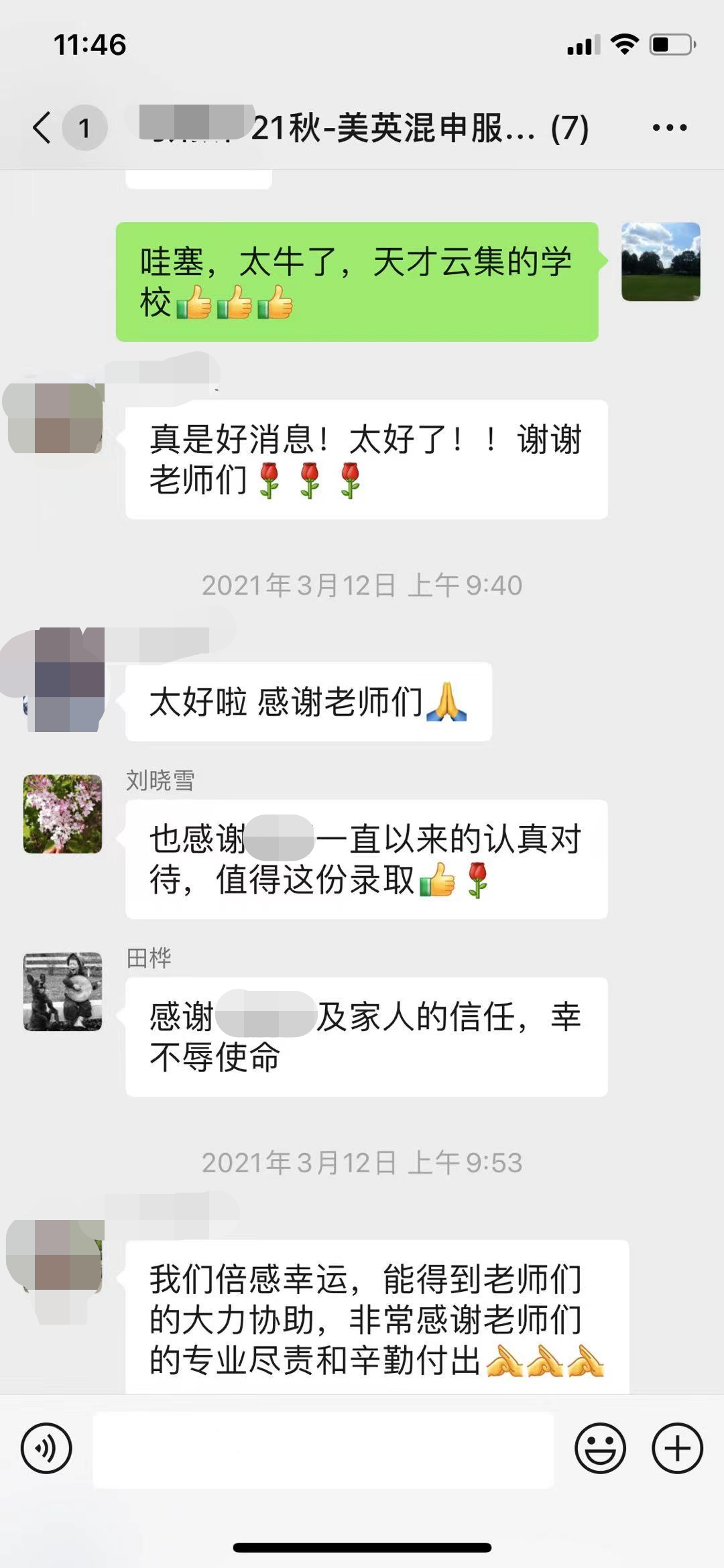Go back to the chat list
Screen dimensions: 724x1568
click(42, 127)
